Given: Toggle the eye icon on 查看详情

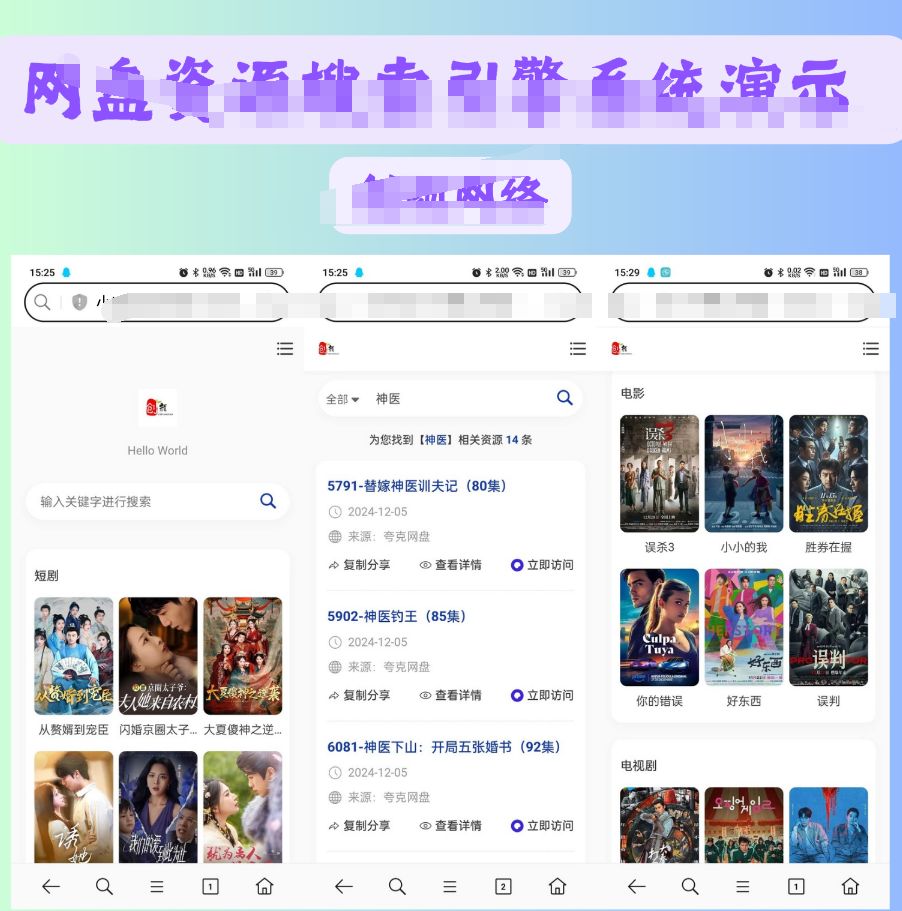Looking at the screenshot, I should click(x=424, y=564).
